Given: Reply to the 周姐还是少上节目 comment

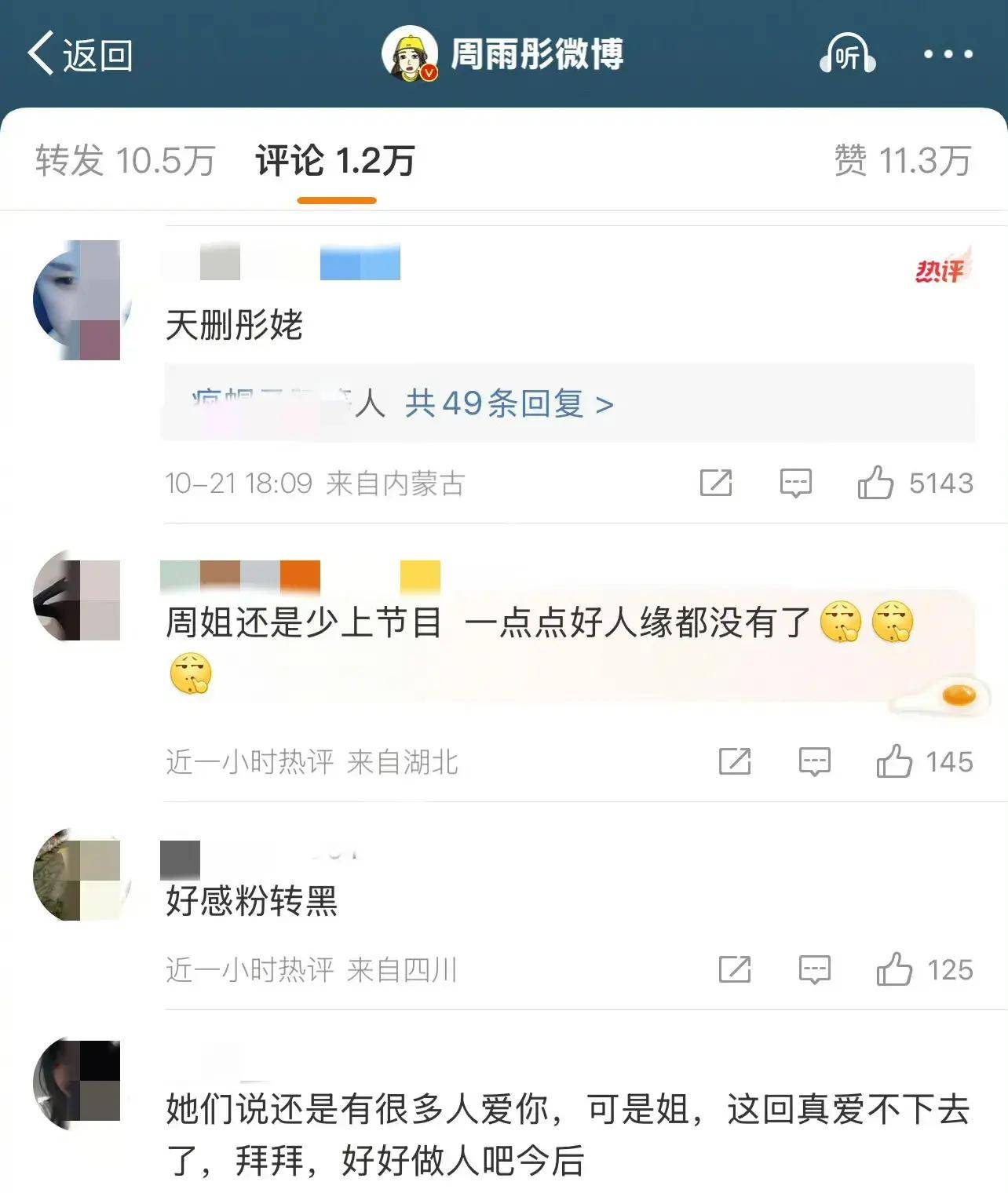Looking at the screenshot, I should (x=814, y=761).
